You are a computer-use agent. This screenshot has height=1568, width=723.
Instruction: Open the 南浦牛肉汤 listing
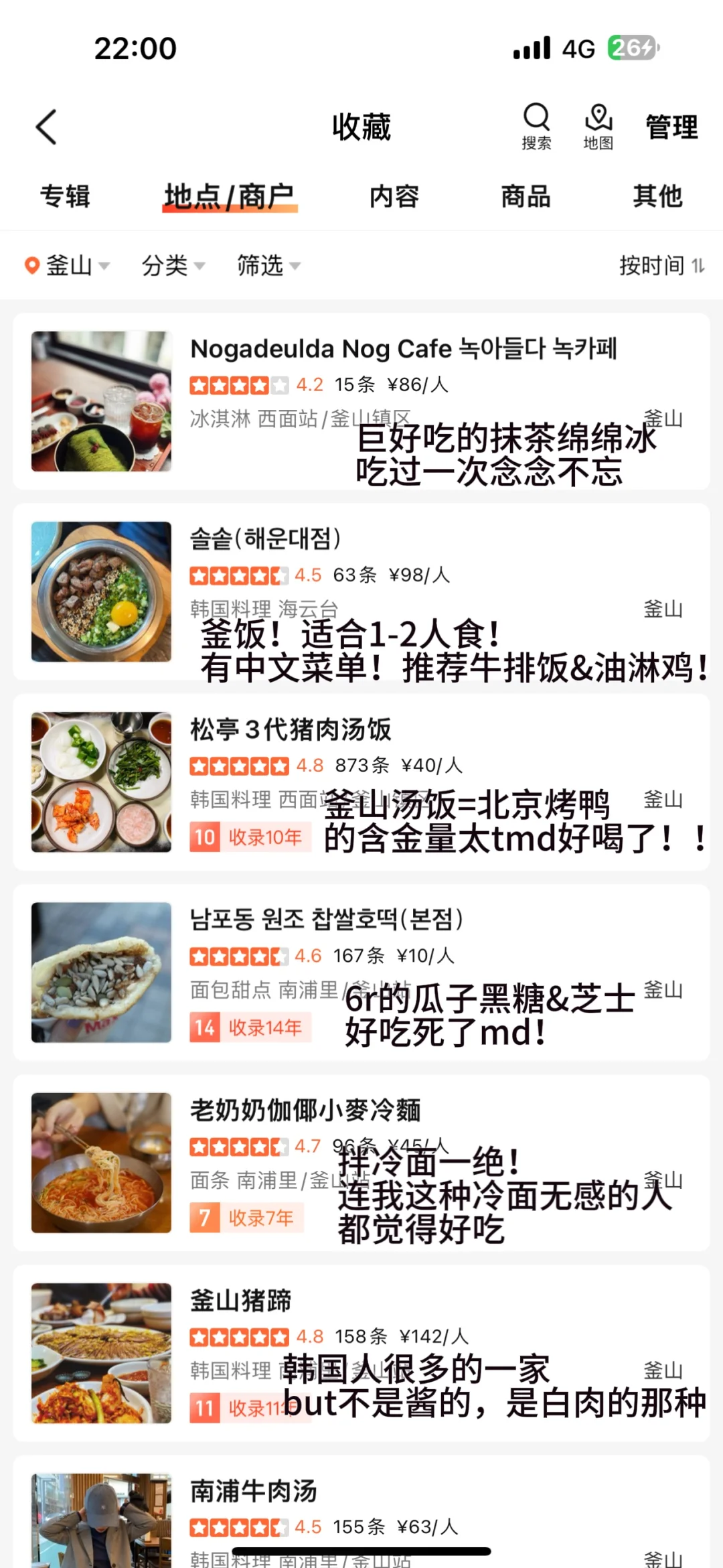tap(253, 1491)
